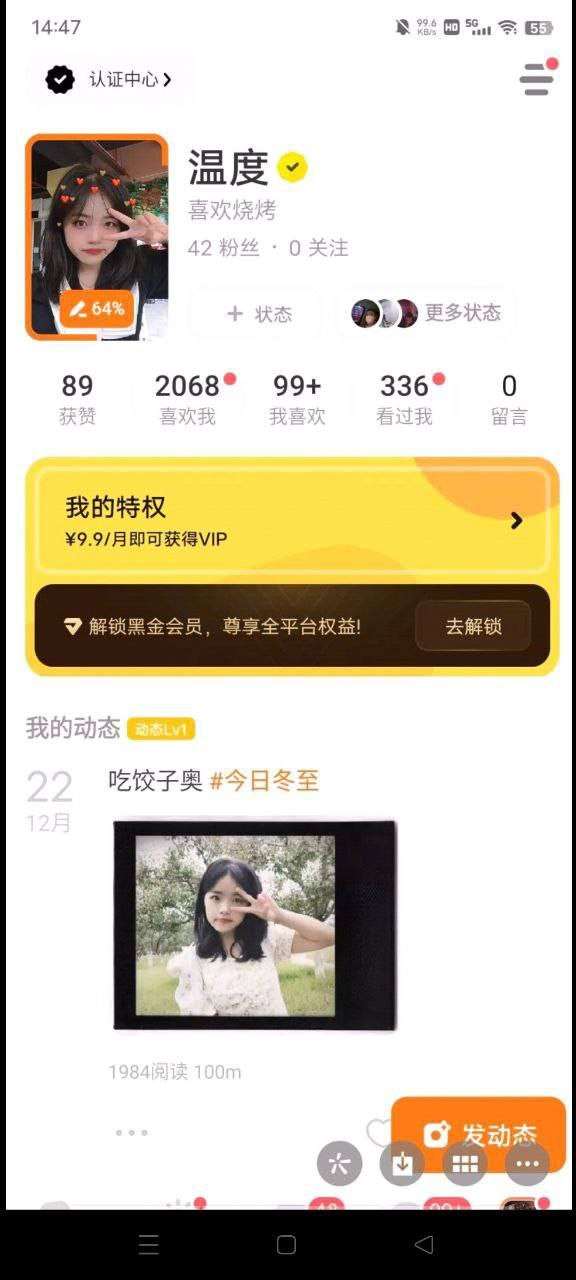Open the #今日冬至 hashtag
The width and height of the screenshot is (576, 1280).
click(264, 780)
